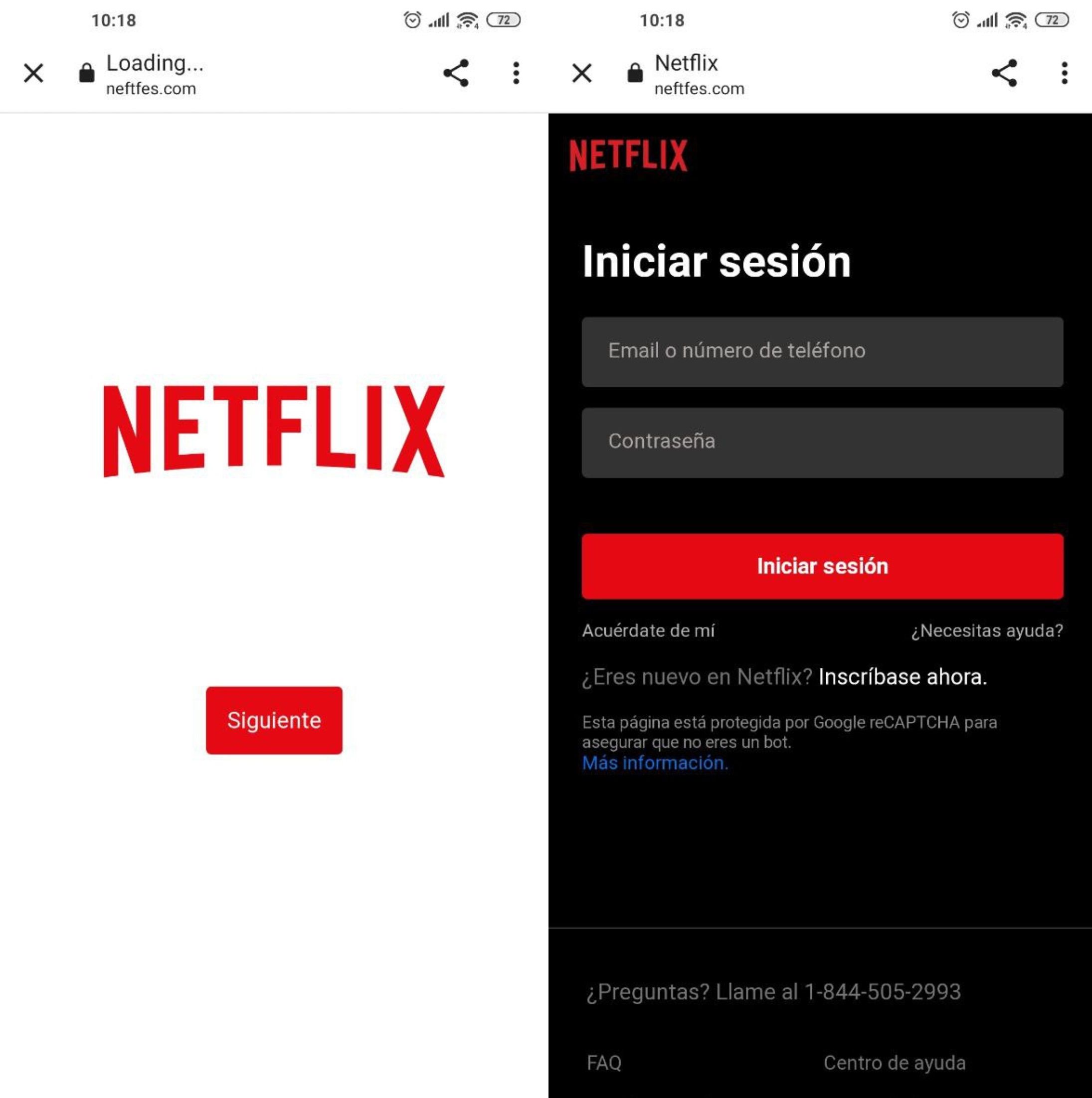Image resolution: width=1092 pixels, height=1098 pixels.
Task: Focus the Email o número de teléfono field
Action: coord(822,352)
